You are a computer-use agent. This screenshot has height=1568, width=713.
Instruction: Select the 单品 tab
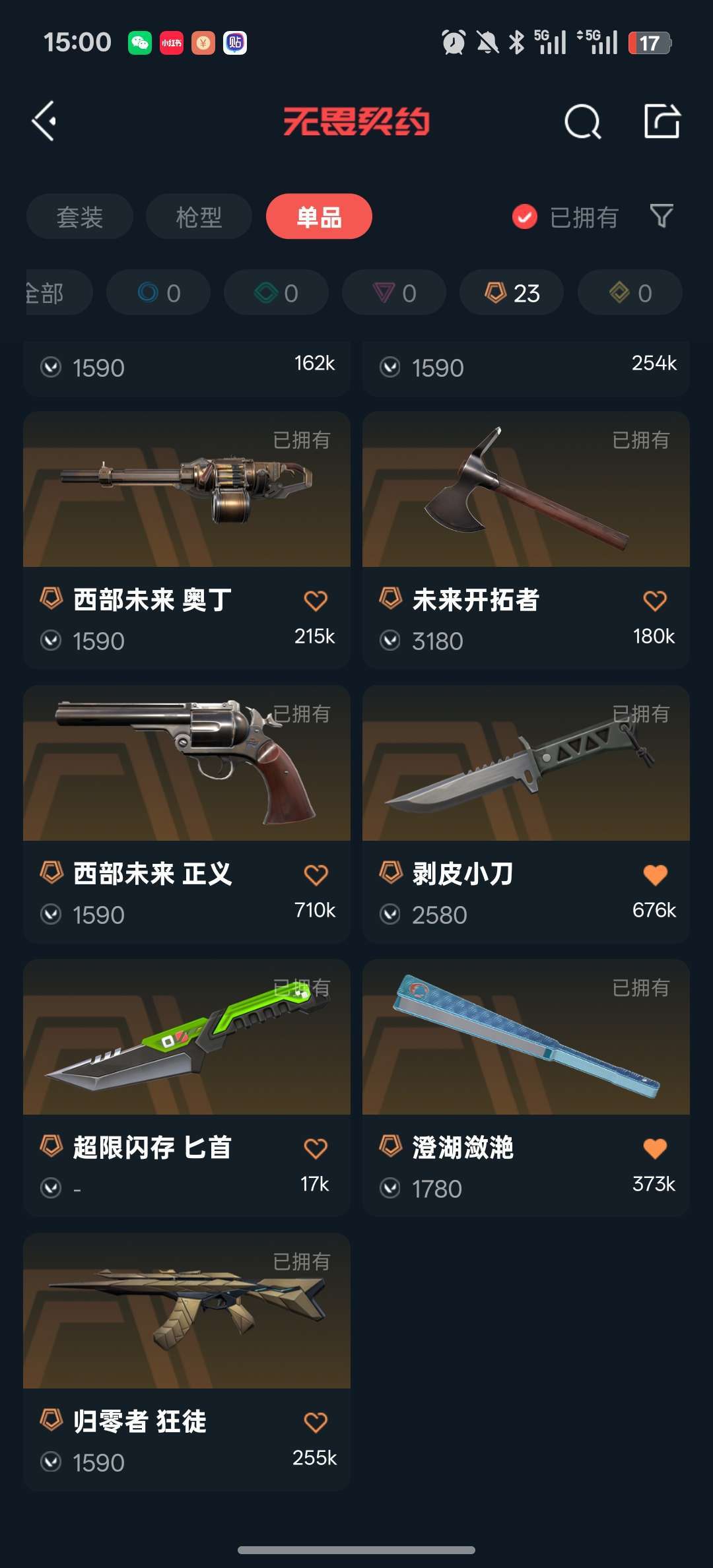click(x=319, y=216)
